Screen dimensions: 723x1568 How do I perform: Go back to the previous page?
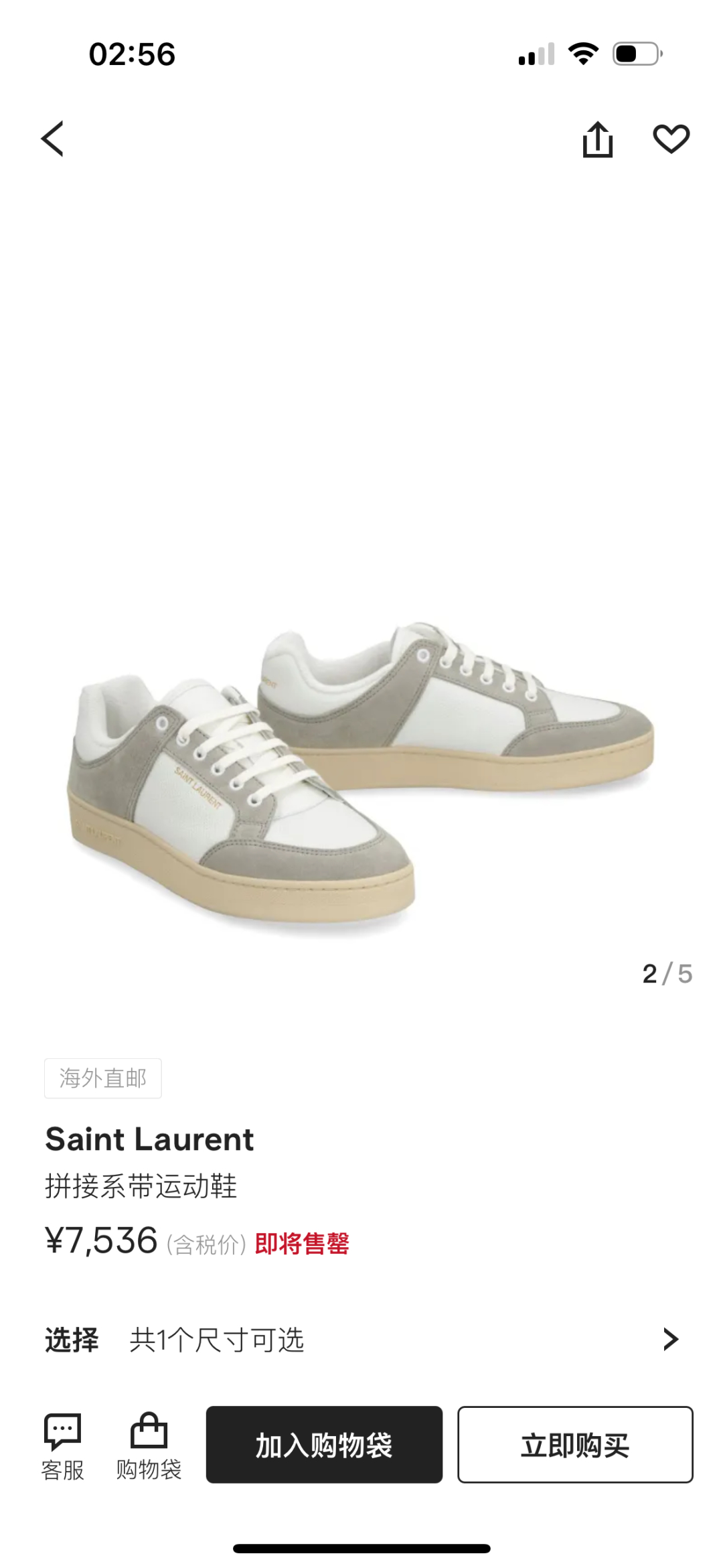pos(53,139)
